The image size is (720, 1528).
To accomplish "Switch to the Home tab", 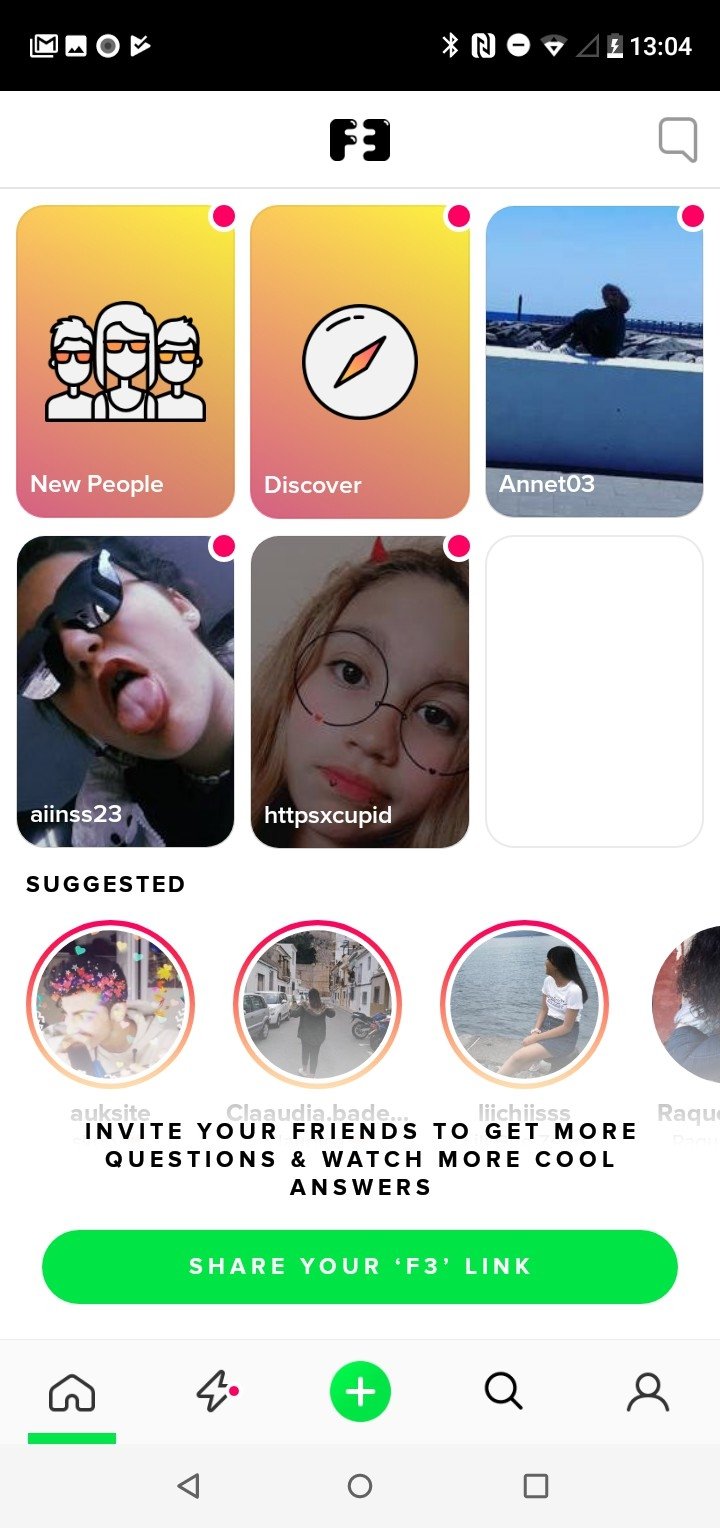I will point(72,1392).
